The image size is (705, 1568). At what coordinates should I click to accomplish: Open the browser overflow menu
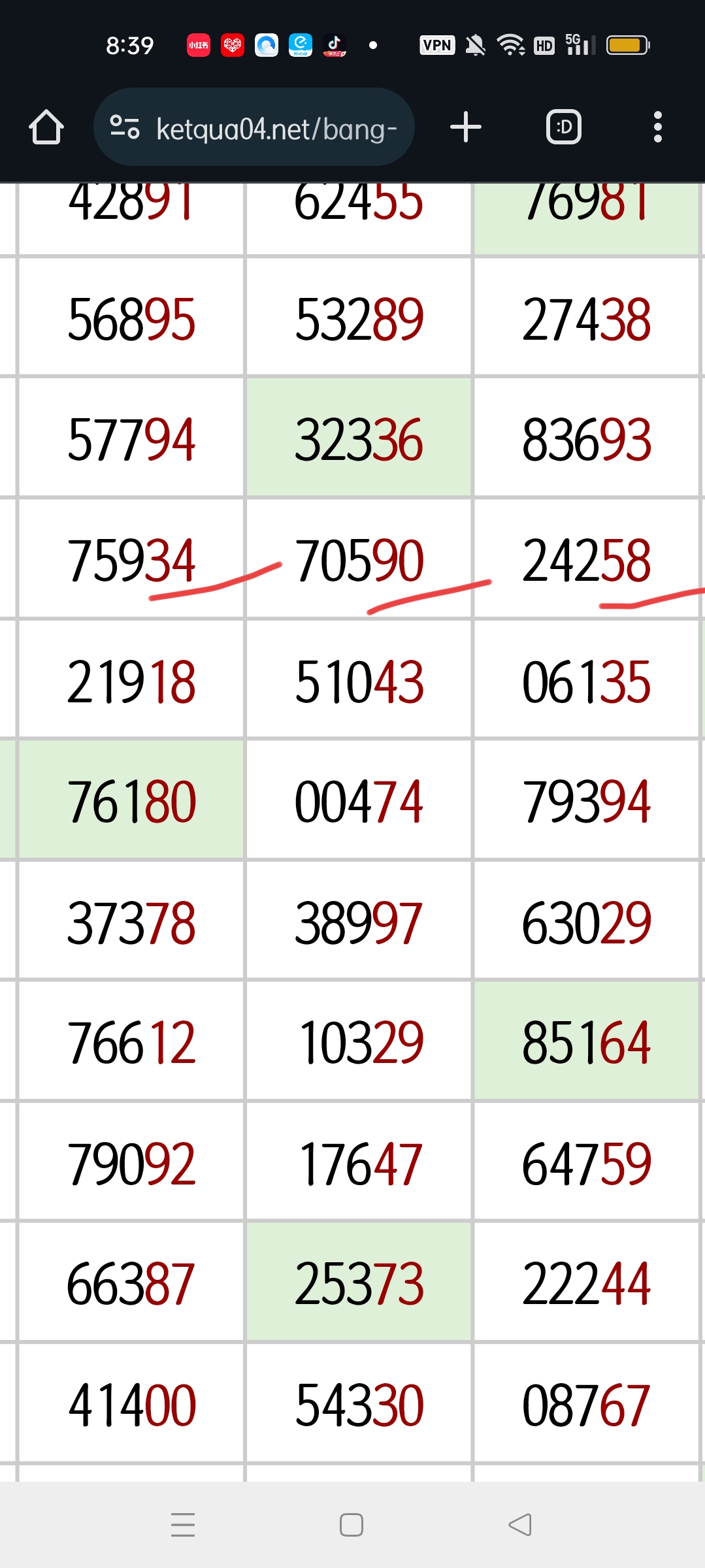coord(658,127)
